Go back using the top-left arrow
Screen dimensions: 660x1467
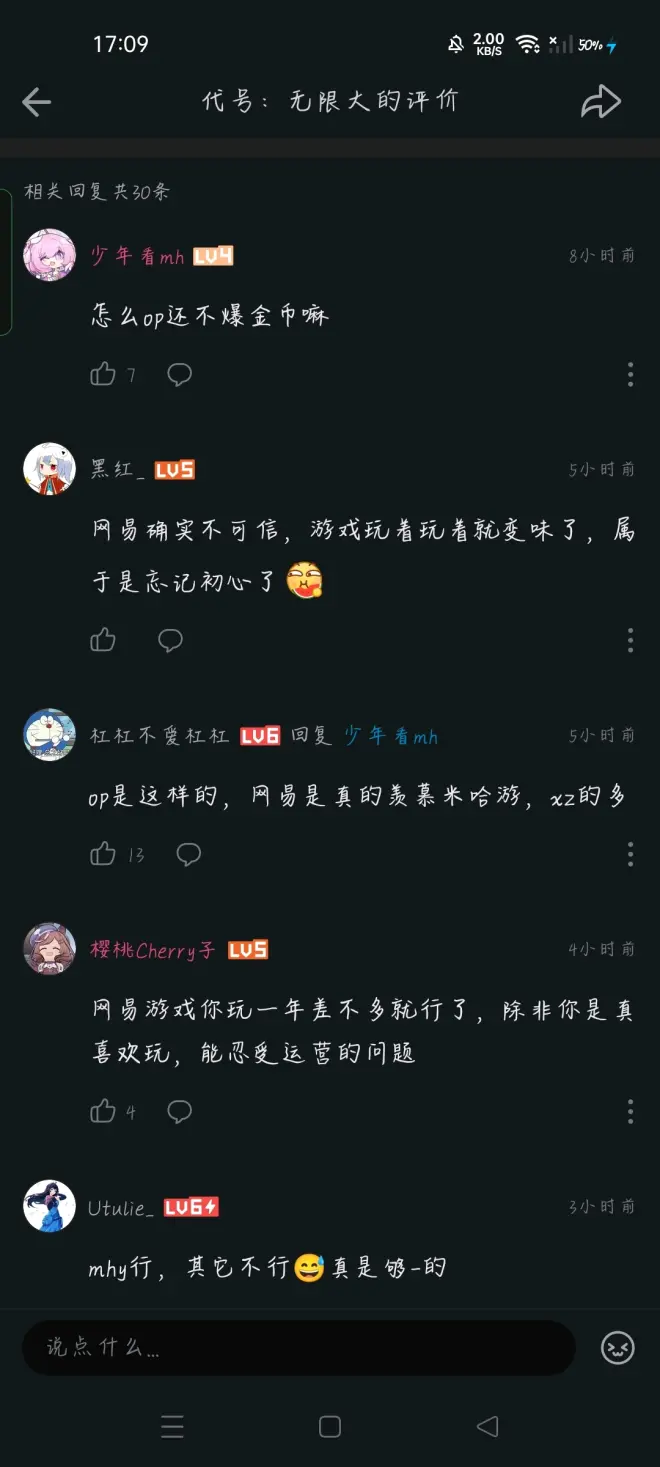(37, 101)
